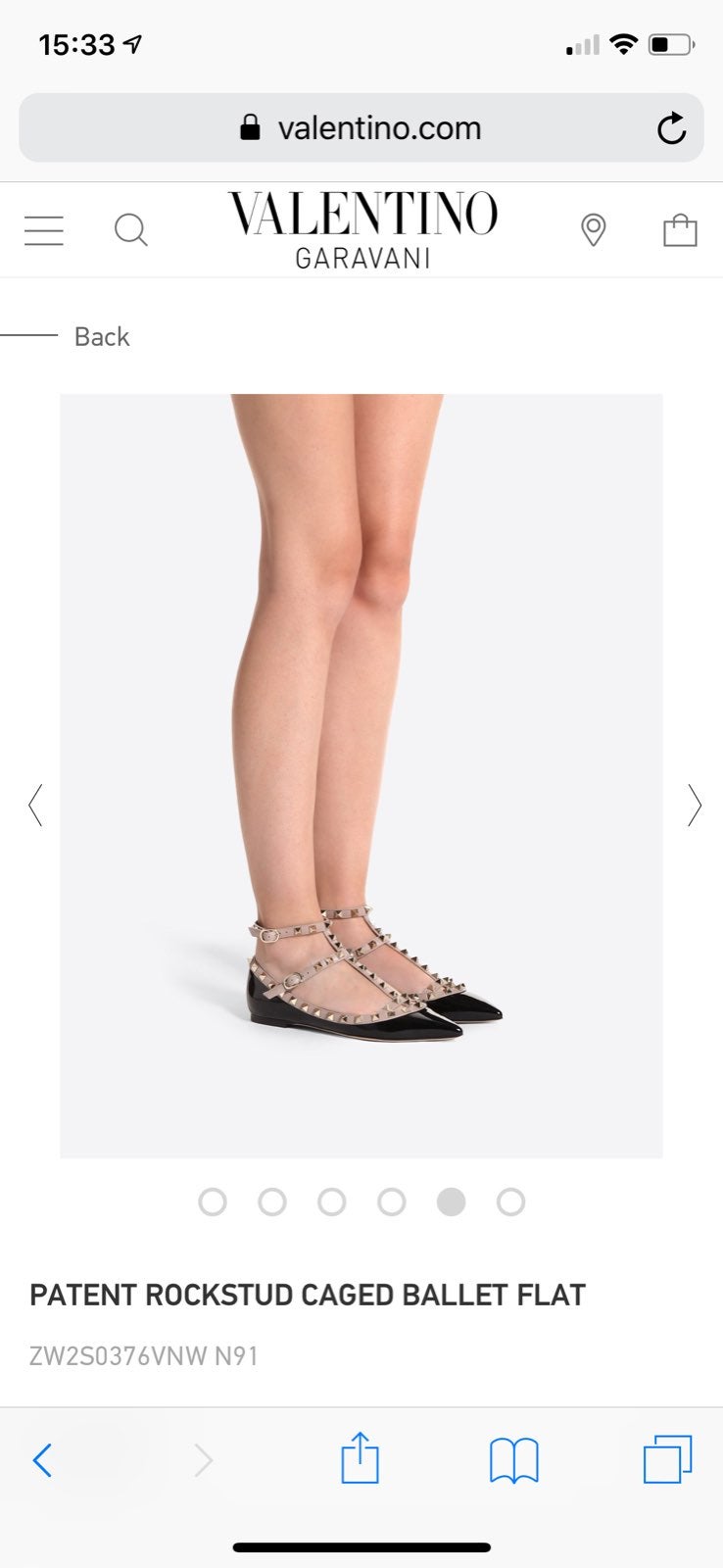
Task: Jump to the last image dot
Action: [x=510, y=1201]
